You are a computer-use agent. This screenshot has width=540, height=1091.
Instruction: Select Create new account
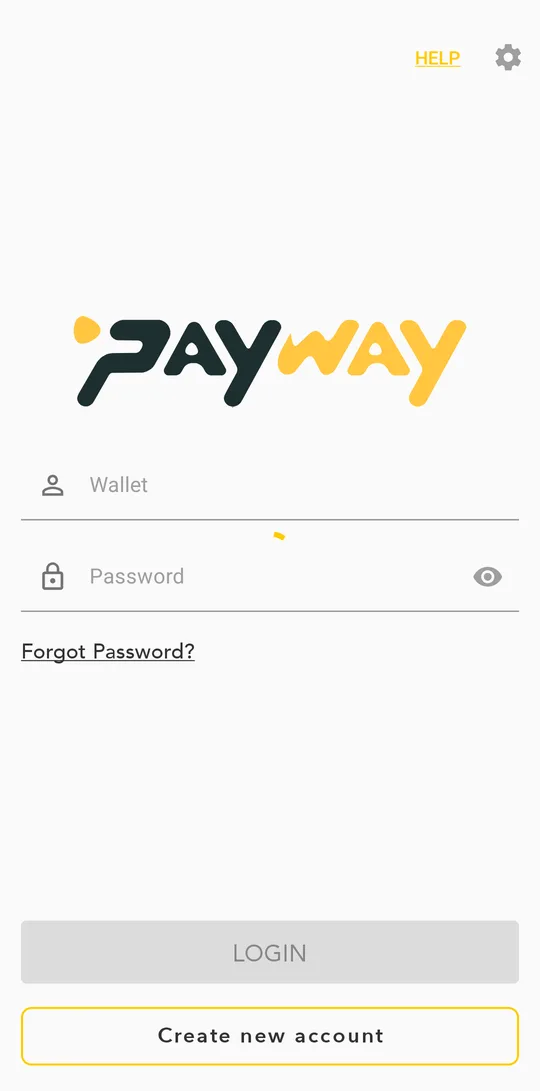(x=270, y=1036)
